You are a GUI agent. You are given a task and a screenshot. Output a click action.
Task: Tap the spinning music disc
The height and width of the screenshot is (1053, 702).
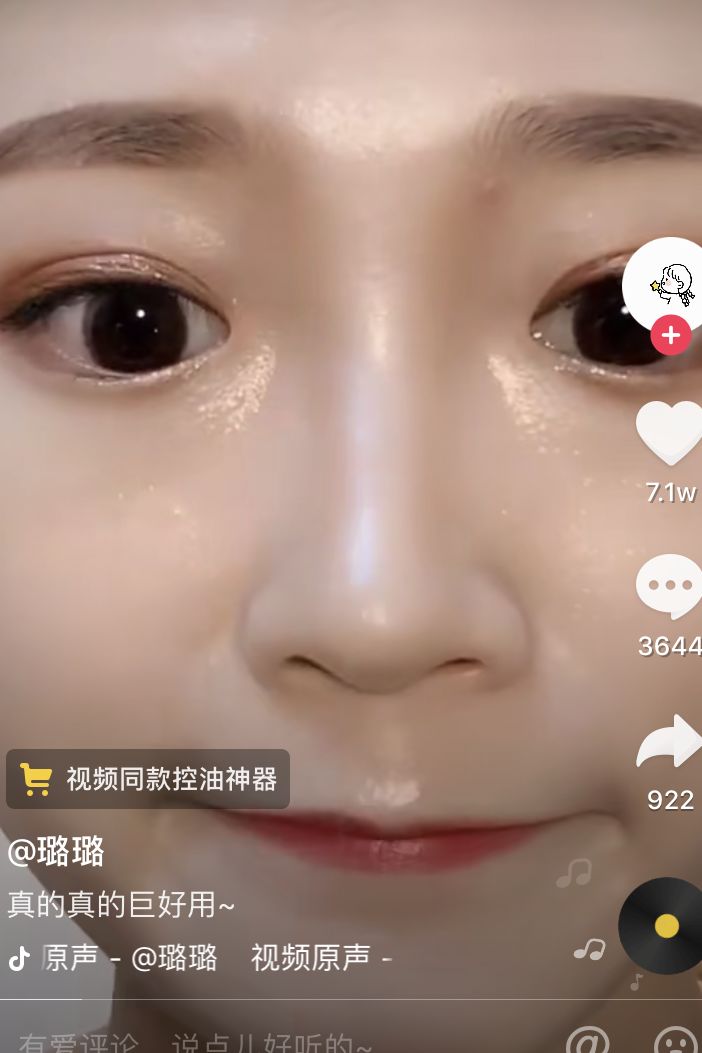point(664,926)
